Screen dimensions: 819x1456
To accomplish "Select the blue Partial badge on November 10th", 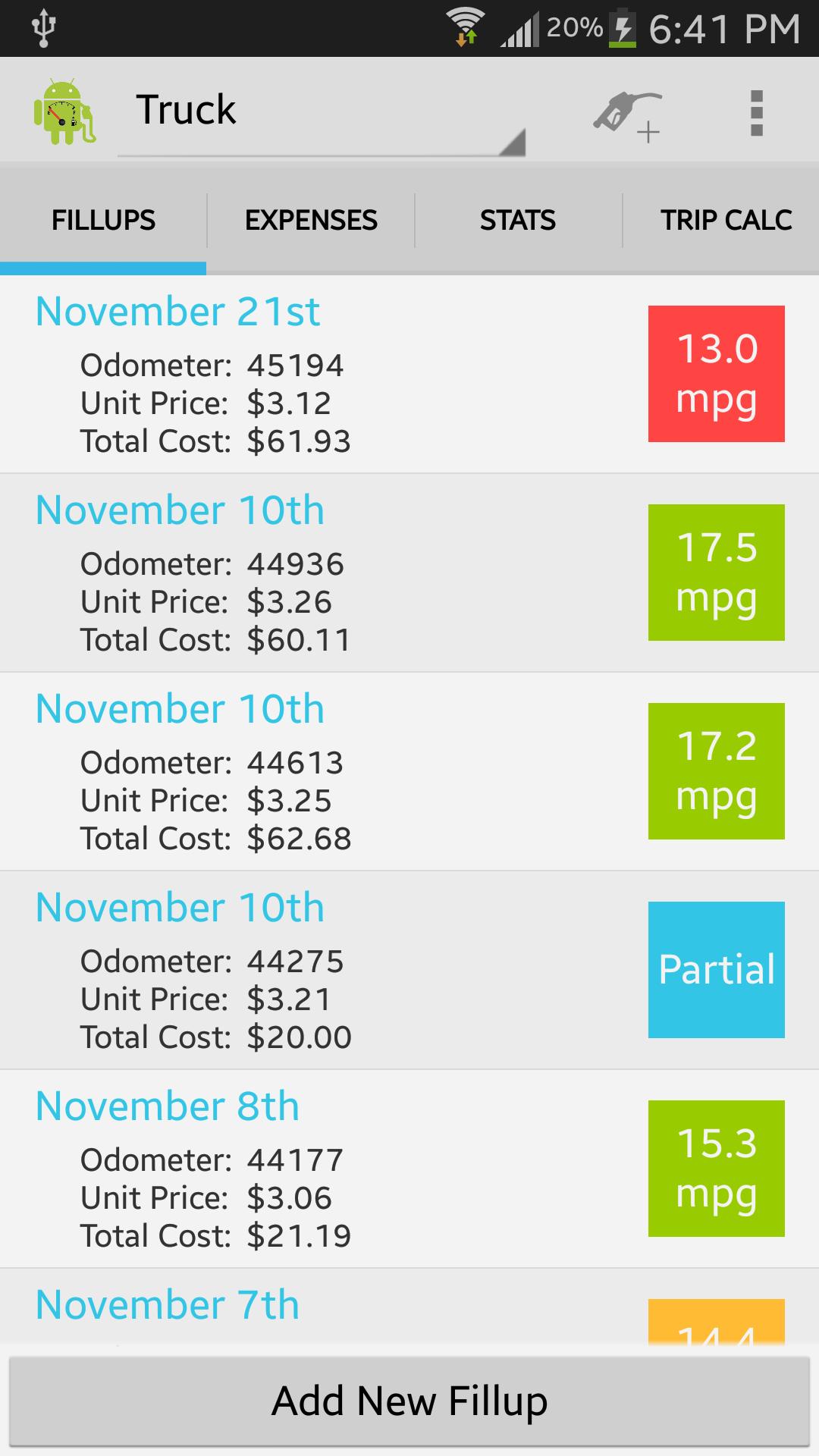I will click(716, 970).
